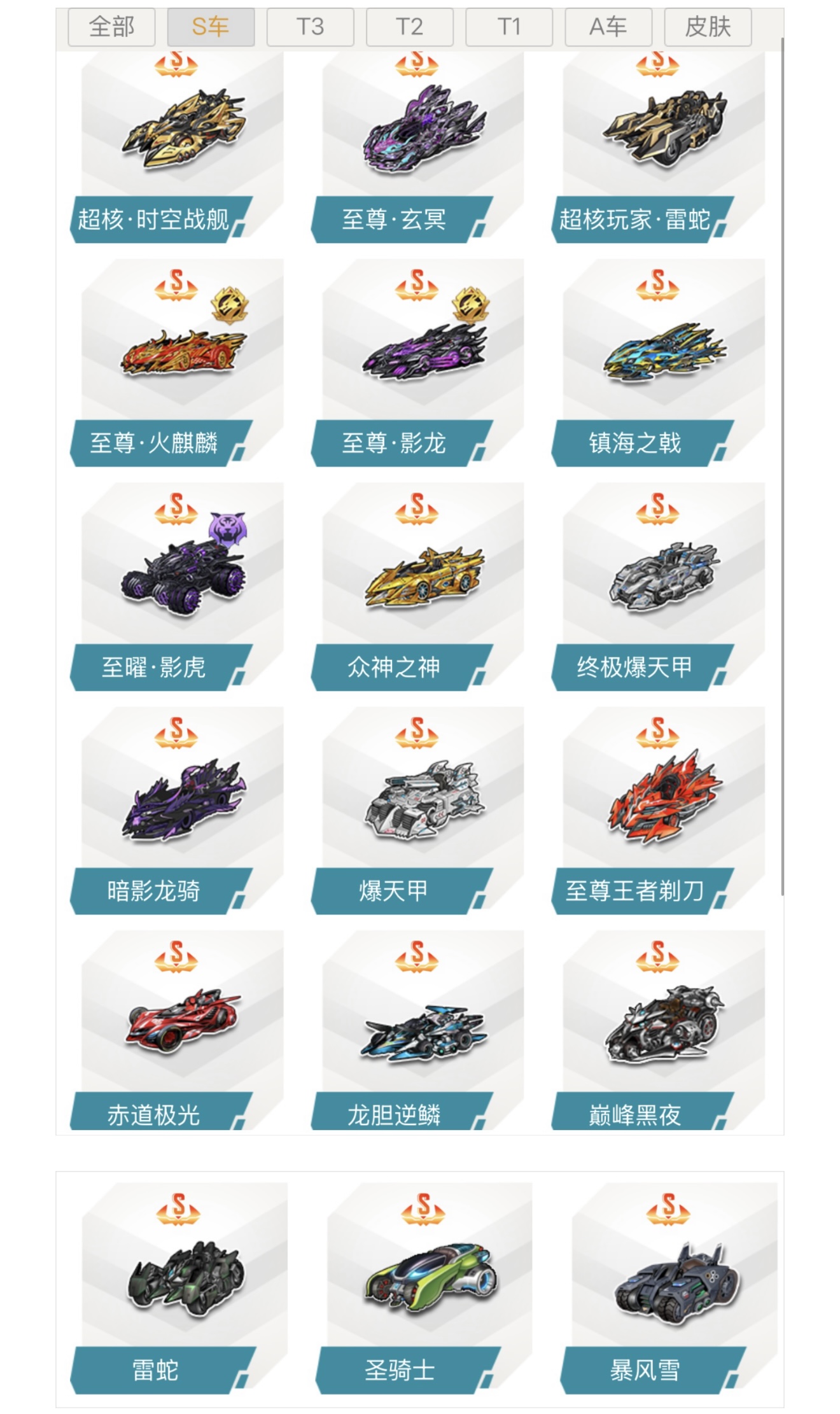This screenshot has width=840, height=1414.
Task: Select the 众神之神 car
Action: click(417, 587)
